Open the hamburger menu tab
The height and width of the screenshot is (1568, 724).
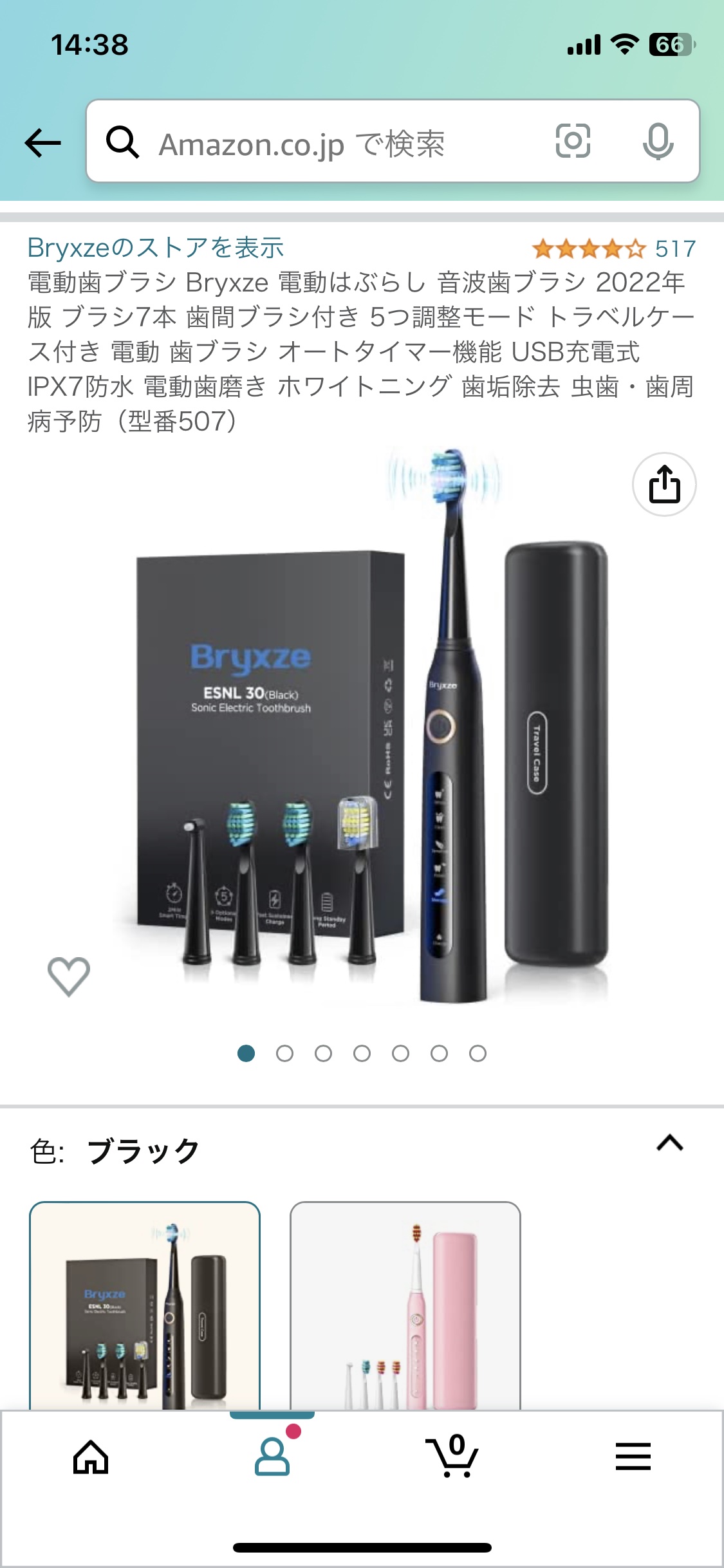(x=633, y=1457)
